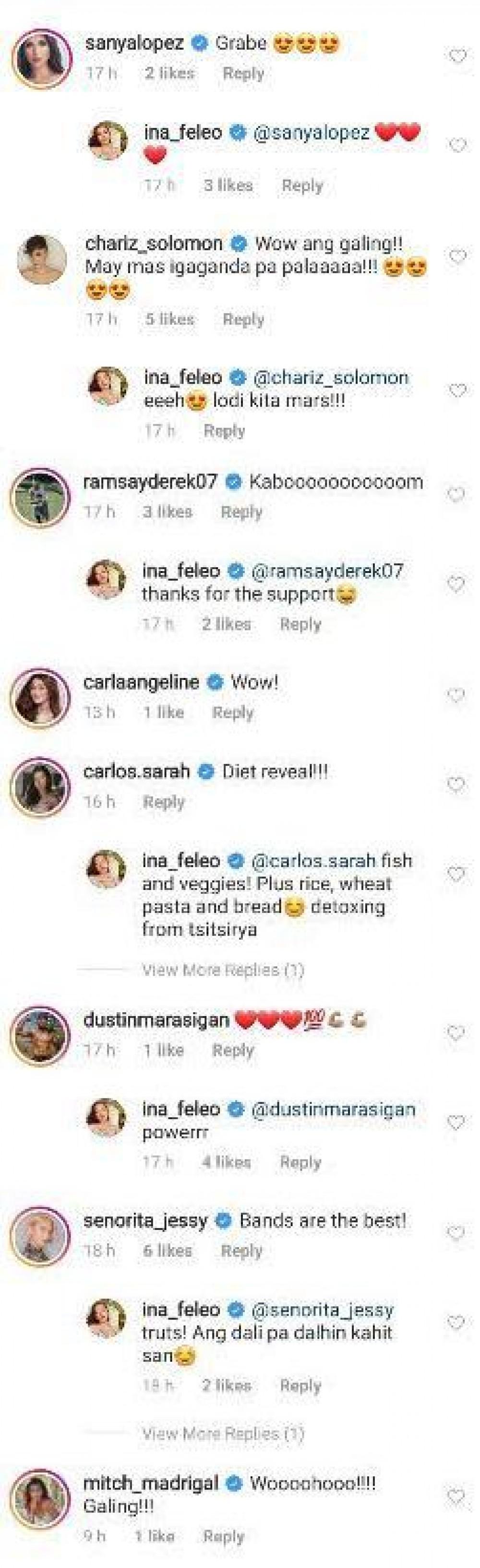Viewport: 480px width, 1568px height.
Task: Reply to senorita_jessy's Bands comment
Action: click(x=241, y=1252)
